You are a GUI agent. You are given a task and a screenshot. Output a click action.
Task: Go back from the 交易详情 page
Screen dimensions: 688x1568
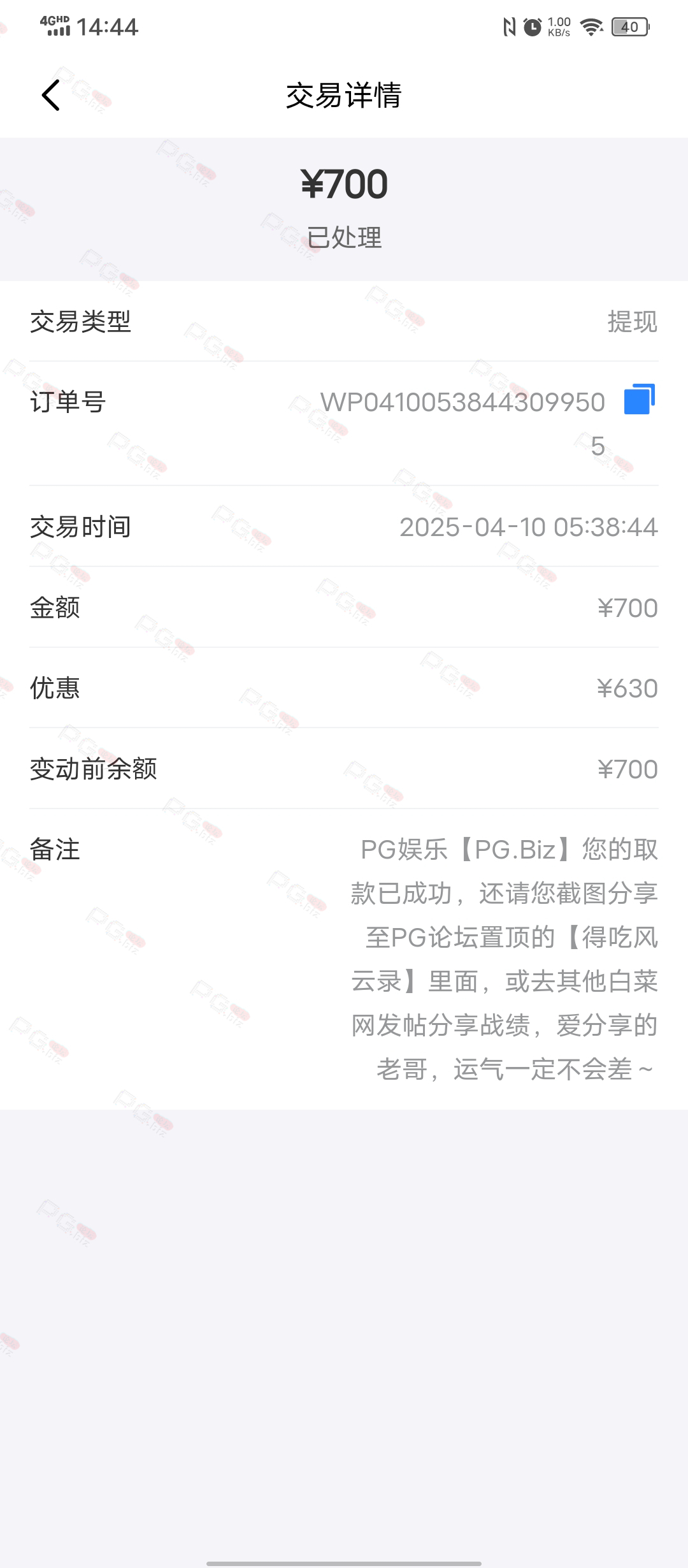point(51,96)
